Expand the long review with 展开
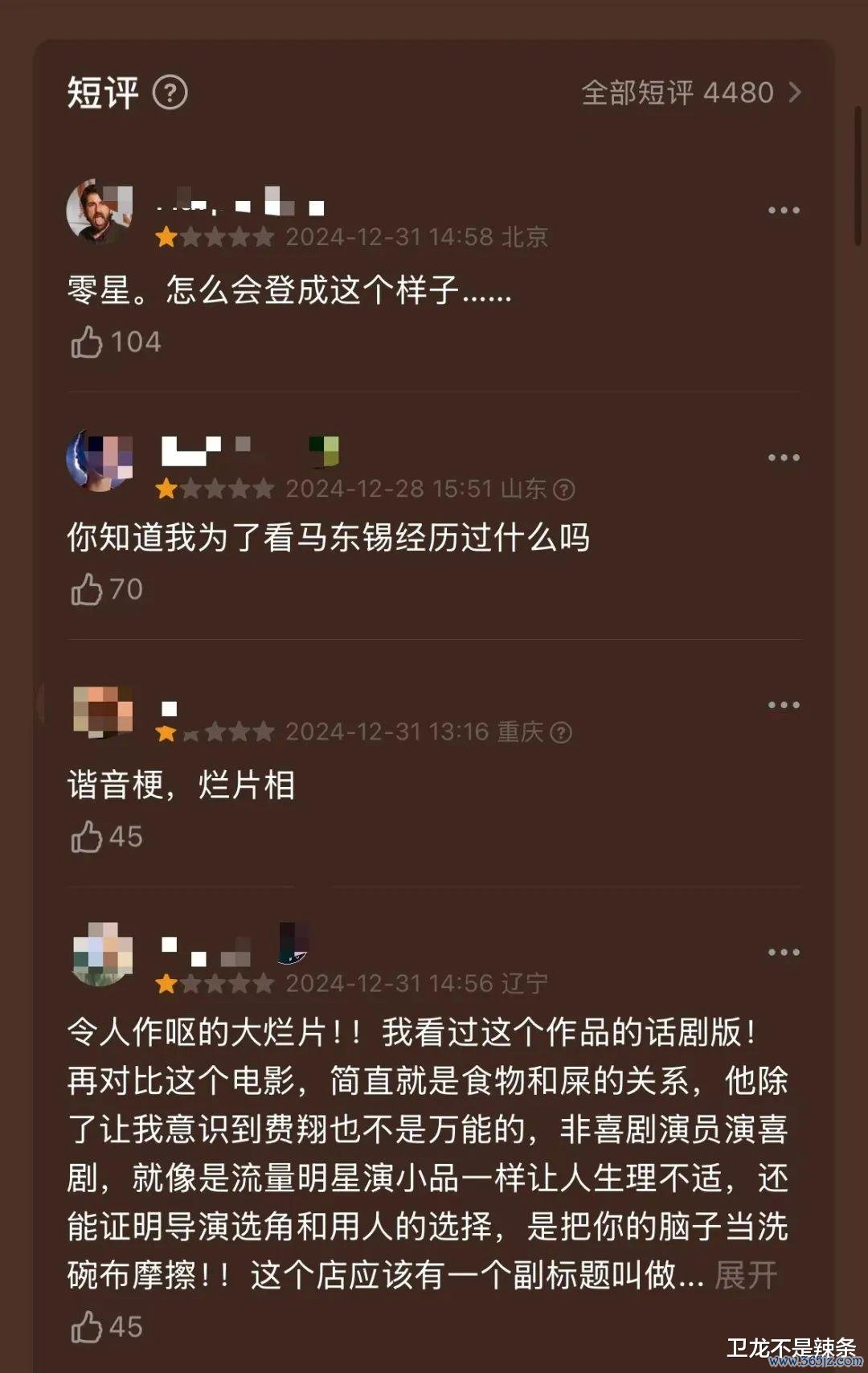This screenshot has width=868, height=1373. (x=746, y=1276)
